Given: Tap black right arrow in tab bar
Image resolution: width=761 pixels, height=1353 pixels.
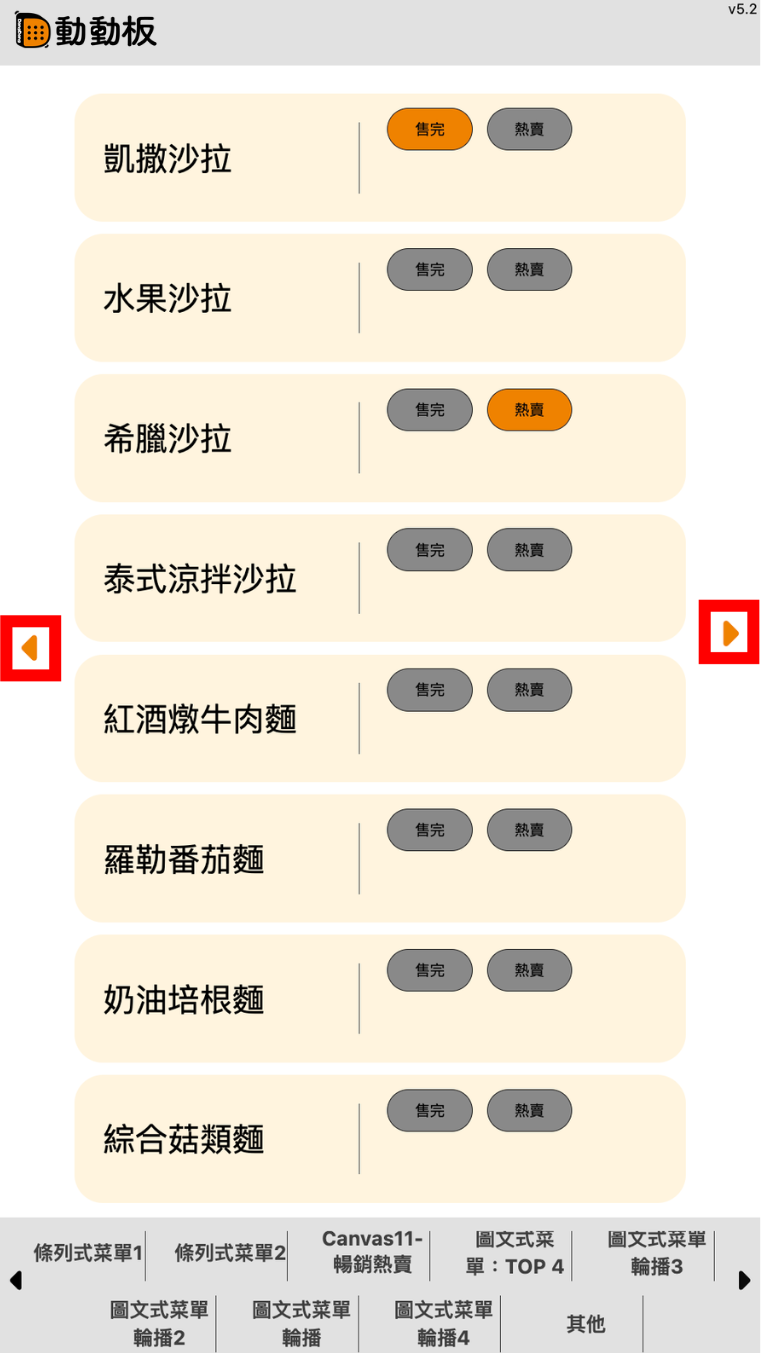Looking at the screenshot, I should tap(744, 1280).
